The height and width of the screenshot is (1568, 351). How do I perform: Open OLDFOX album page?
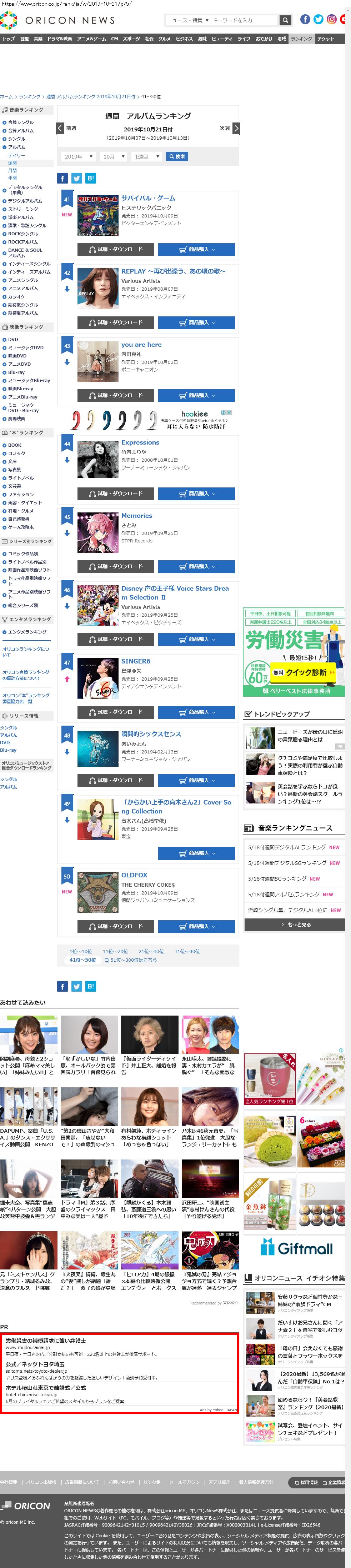134,875
